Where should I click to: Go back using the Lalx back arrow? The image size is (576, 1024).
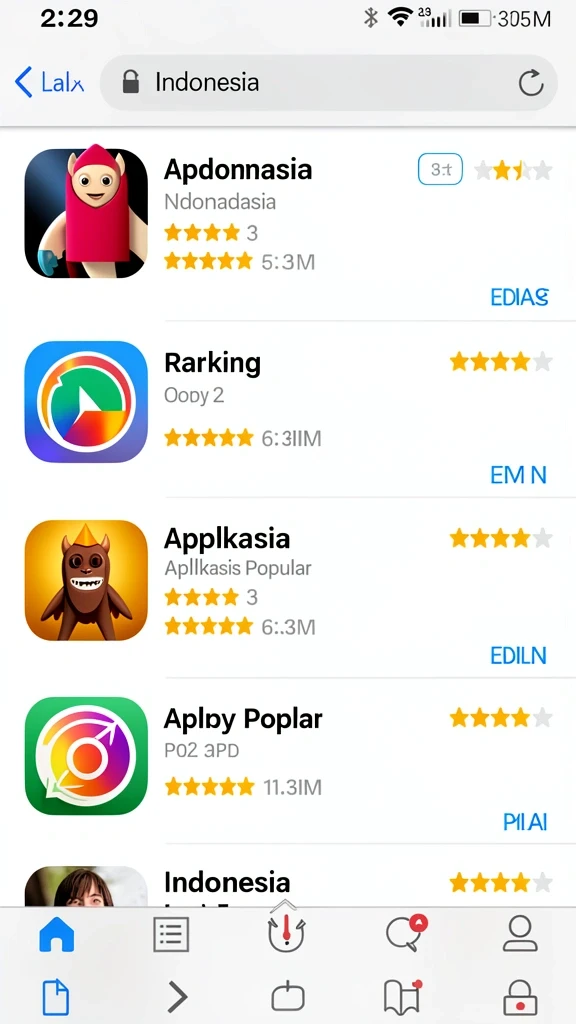49,83
